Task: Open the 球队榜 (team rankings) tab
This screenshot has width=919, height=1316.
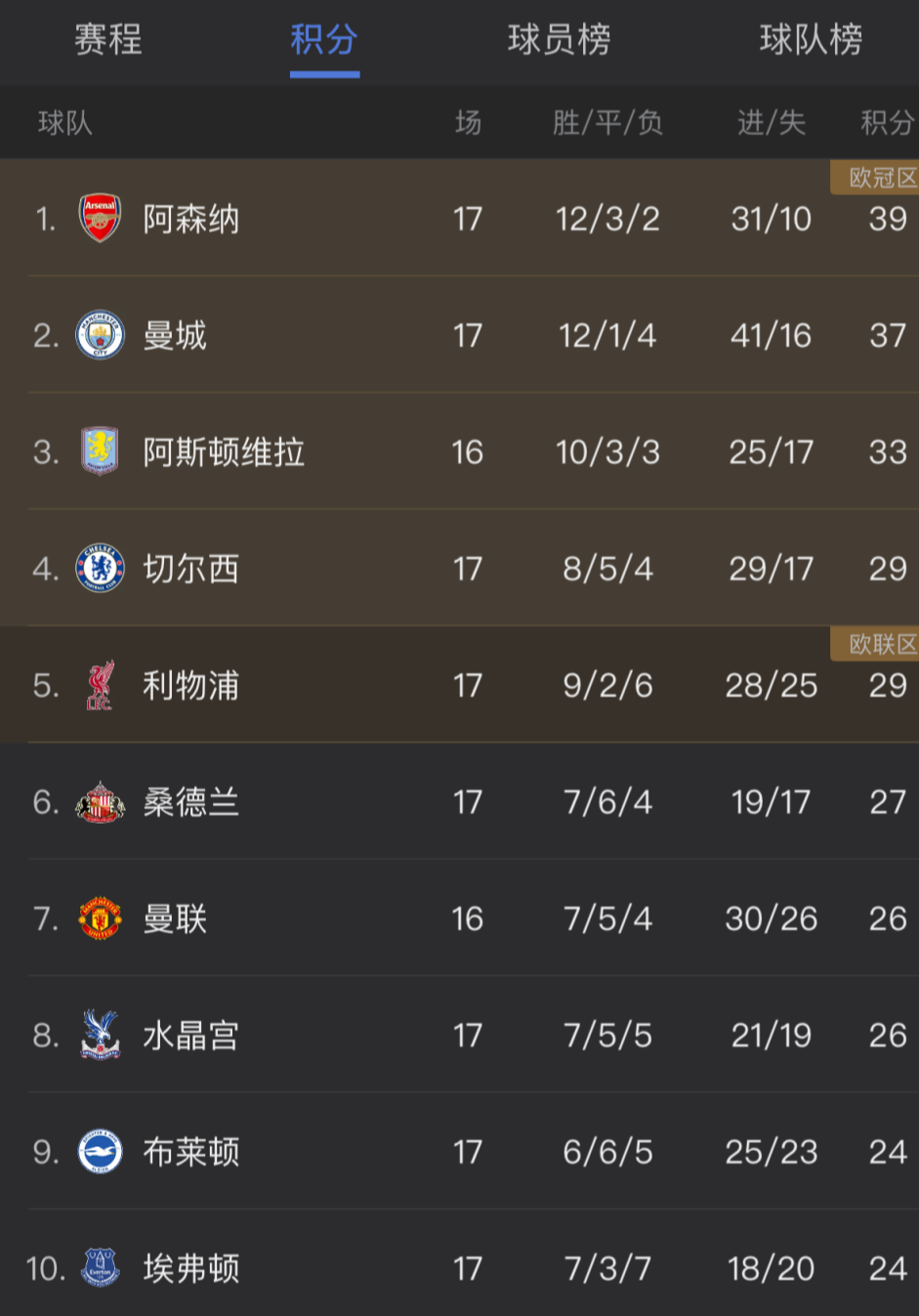Action: (812, 40)
